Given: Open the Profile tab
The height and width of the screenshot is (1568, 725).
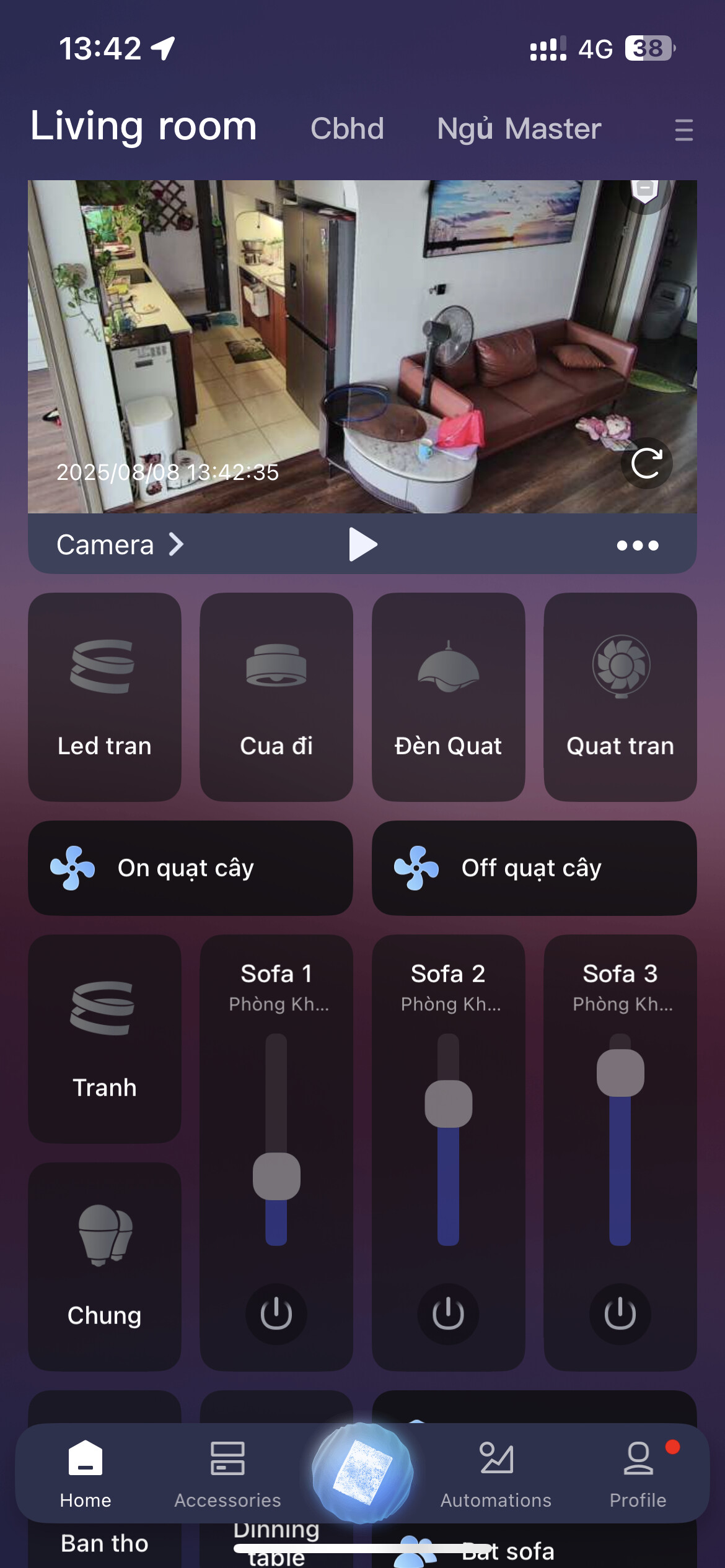Looking at the screenshot, I should point(638,1474).
